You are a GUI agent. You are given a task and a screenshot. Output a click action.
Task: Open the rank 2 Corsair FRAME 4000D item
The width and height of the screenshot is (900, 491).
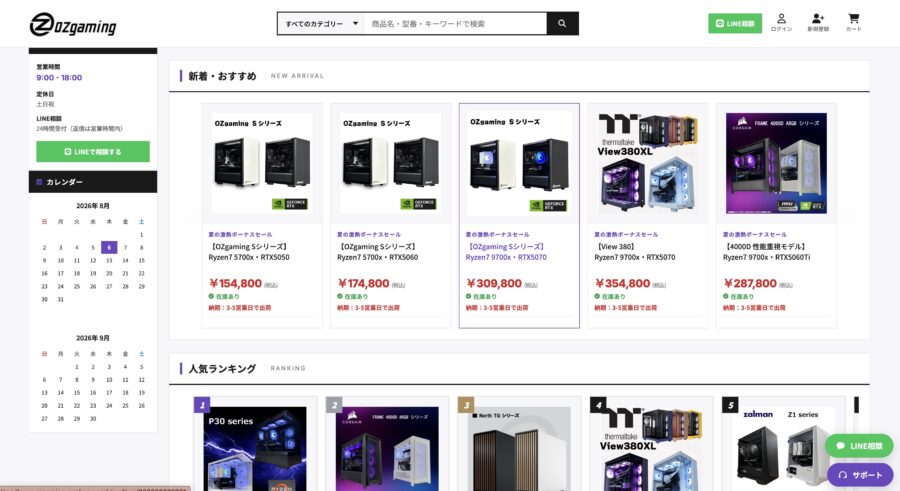387,443
